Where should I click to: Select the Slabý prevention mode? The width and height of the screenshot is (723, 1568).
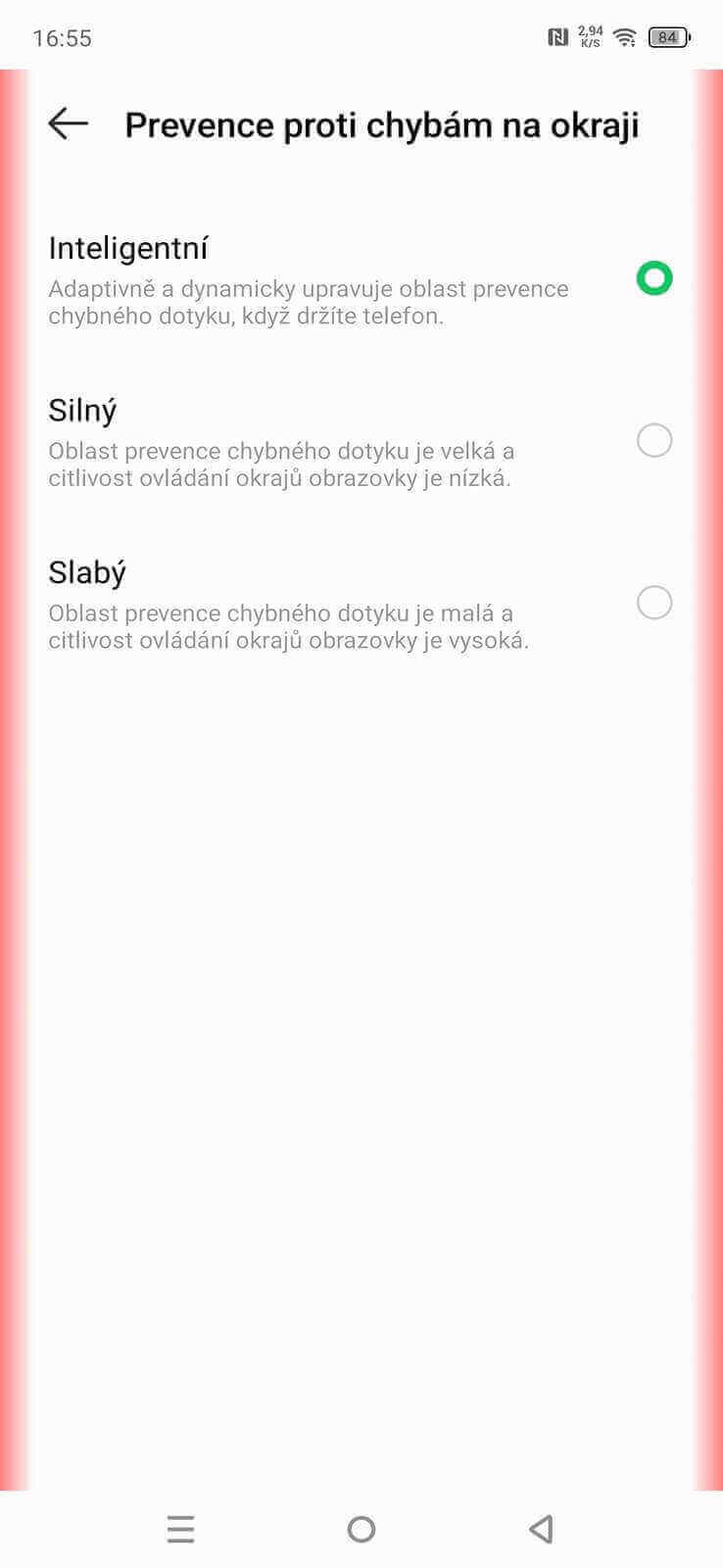654,602
